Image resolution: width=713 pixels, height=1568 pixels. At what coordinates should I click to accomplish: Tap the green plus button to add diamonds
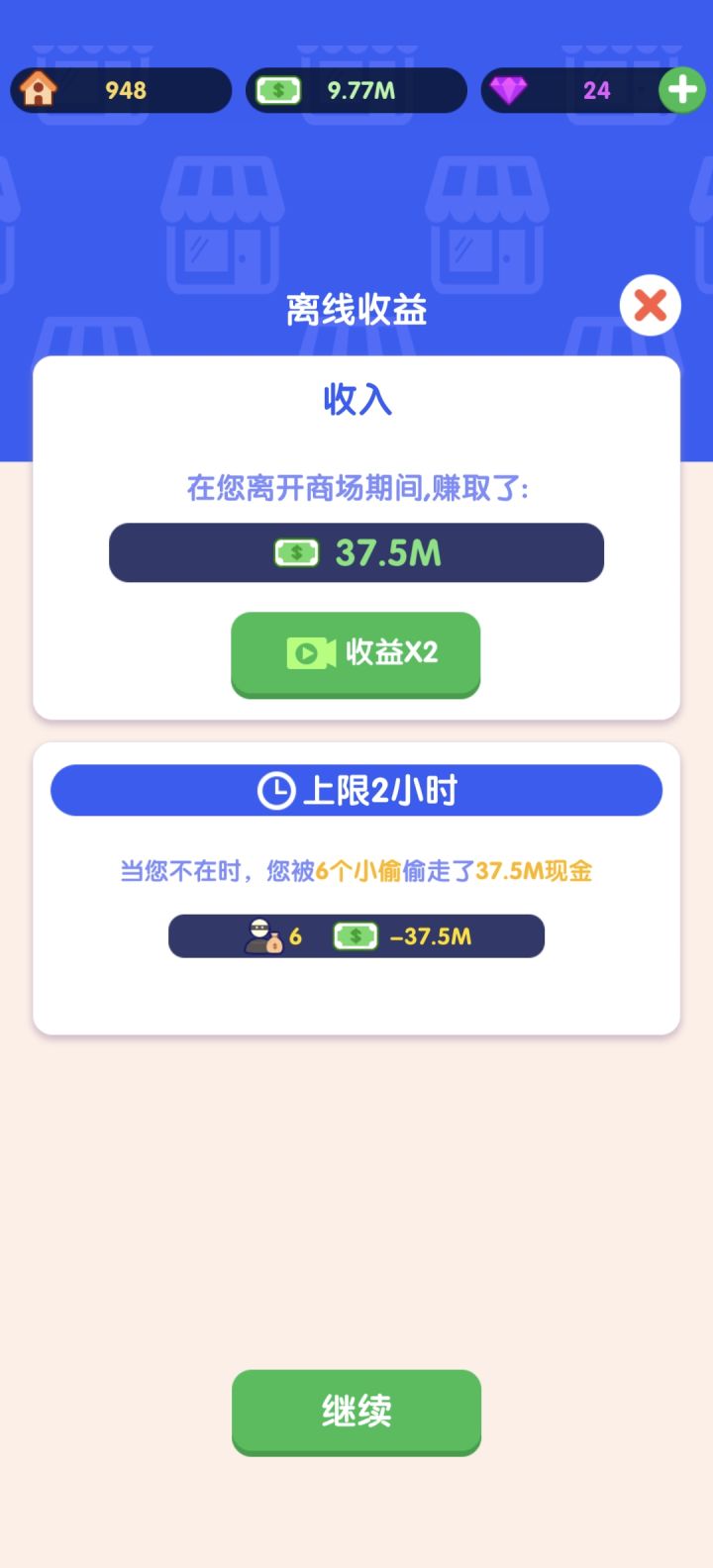point(679,89)
